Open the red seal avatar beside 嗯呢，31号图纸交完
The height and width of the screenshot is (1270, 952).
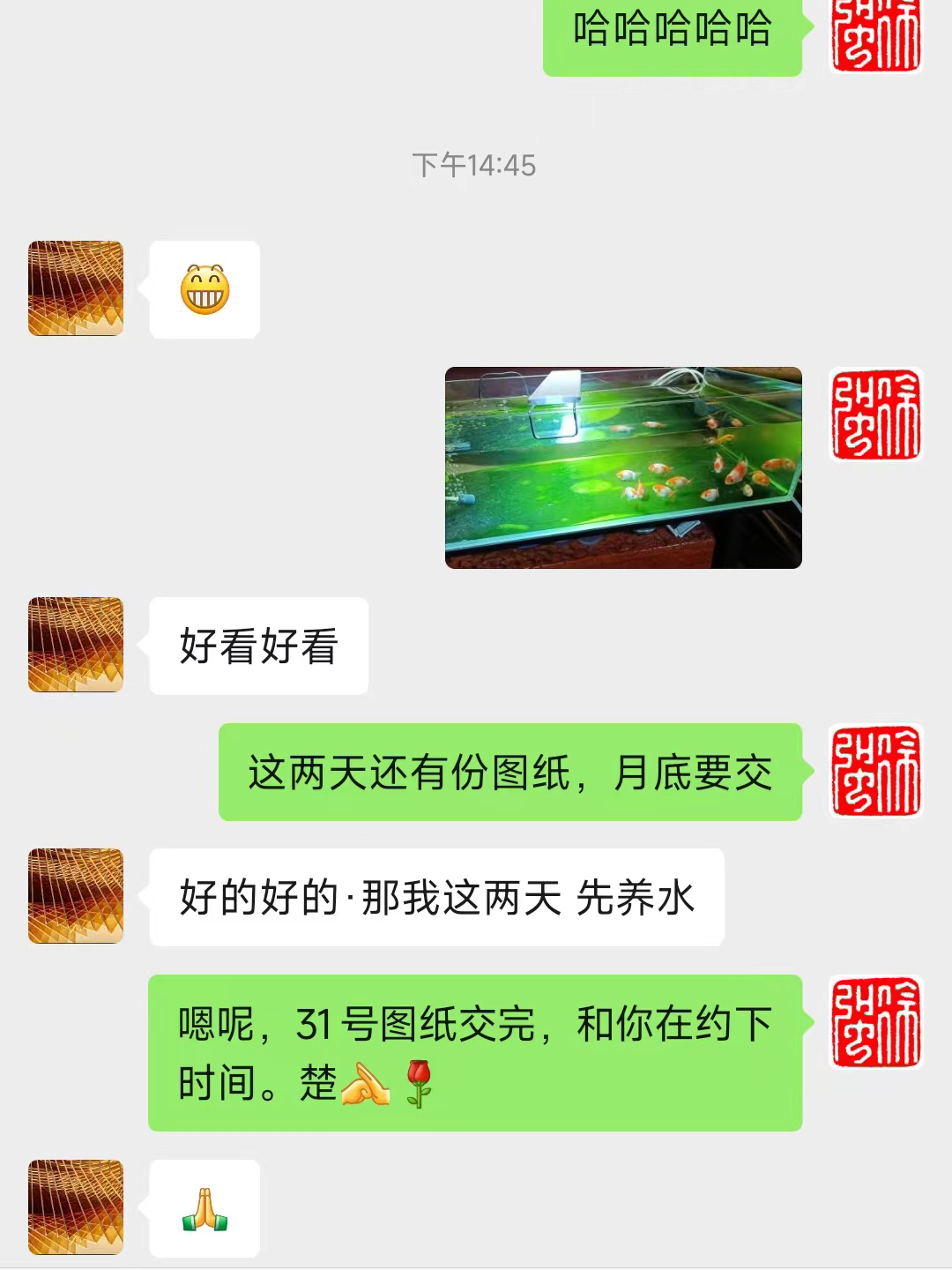click(876, 1023)
